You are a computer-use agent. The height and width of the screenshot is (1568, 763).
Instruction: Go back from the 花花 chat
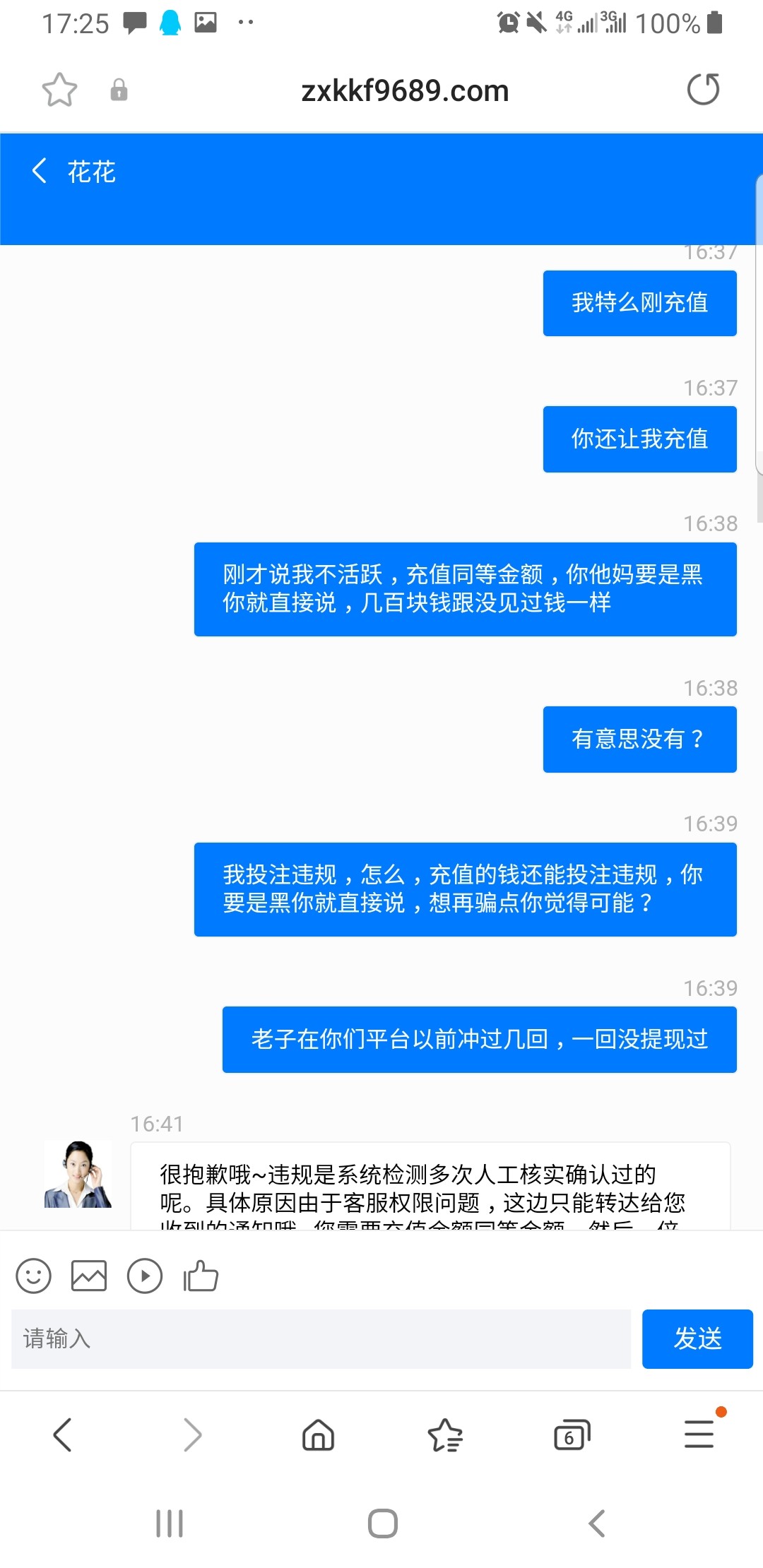point(40,171)
